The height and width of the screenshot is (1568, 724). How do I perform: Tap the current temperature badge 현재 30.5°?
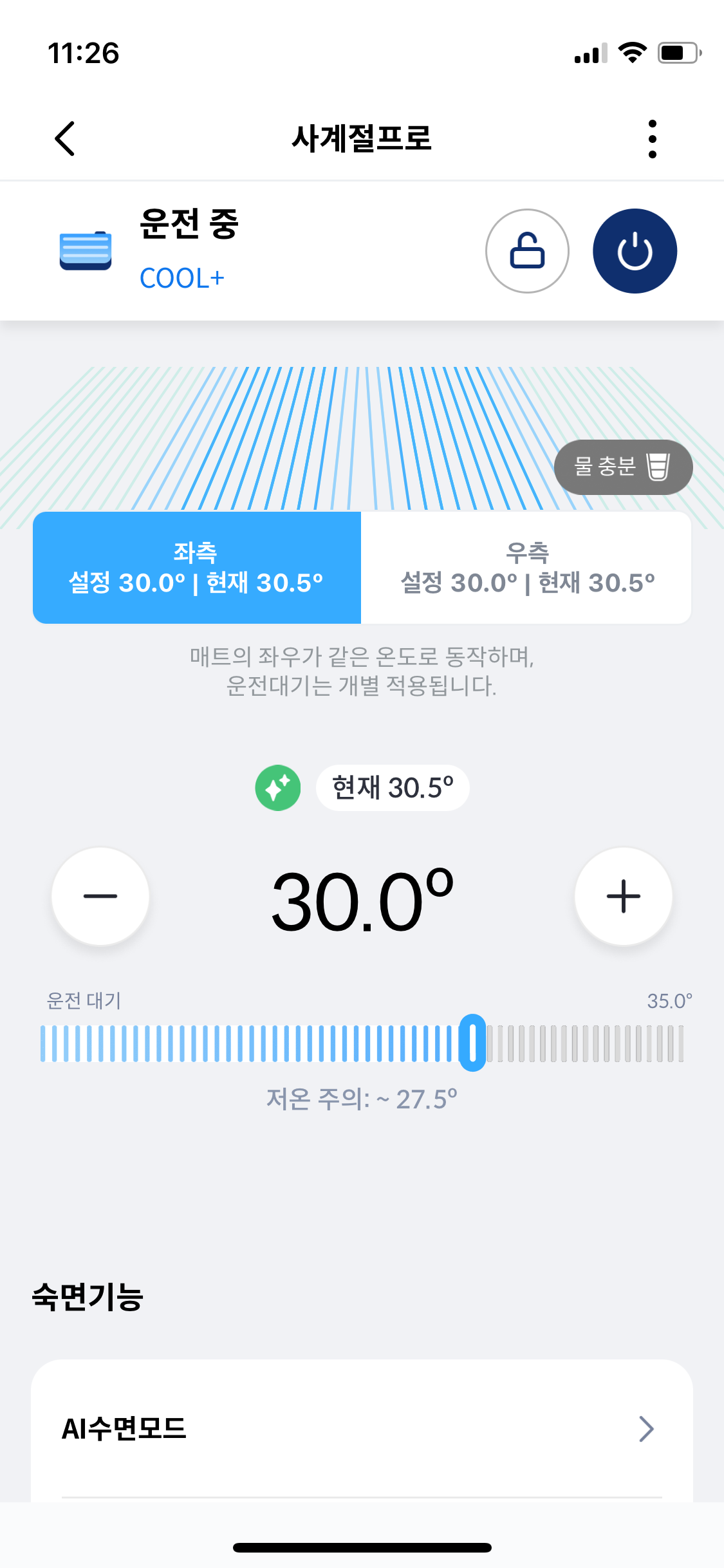pos(393,787)
